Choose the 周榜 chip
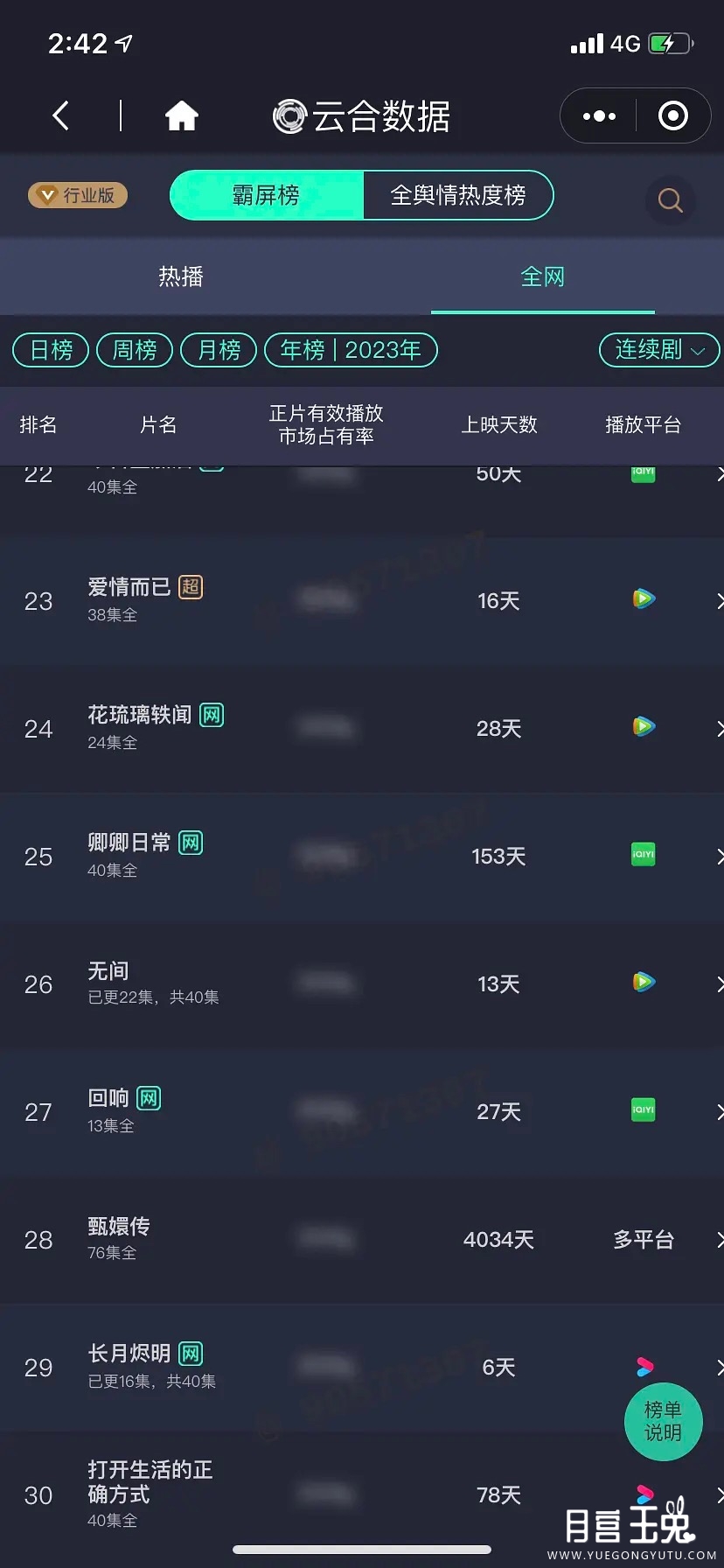 pos(135,350)
